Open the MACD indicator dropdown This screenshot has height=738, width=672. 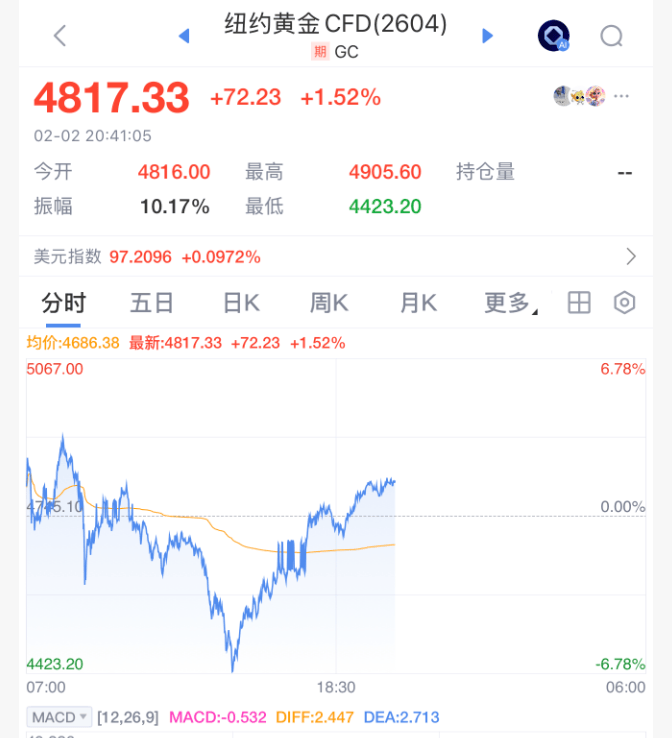pyautogui.click(x=60, y=717)
